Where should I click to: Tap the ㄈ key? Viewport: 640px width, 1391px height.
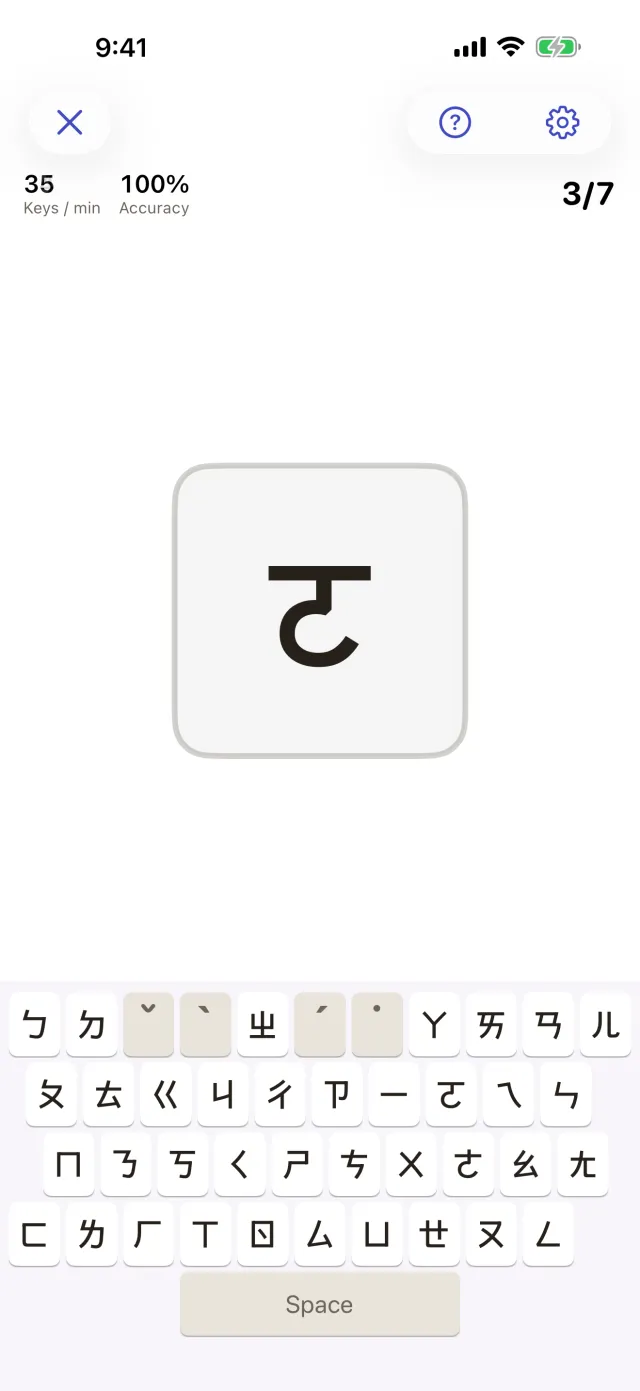tap(35, 1234)
